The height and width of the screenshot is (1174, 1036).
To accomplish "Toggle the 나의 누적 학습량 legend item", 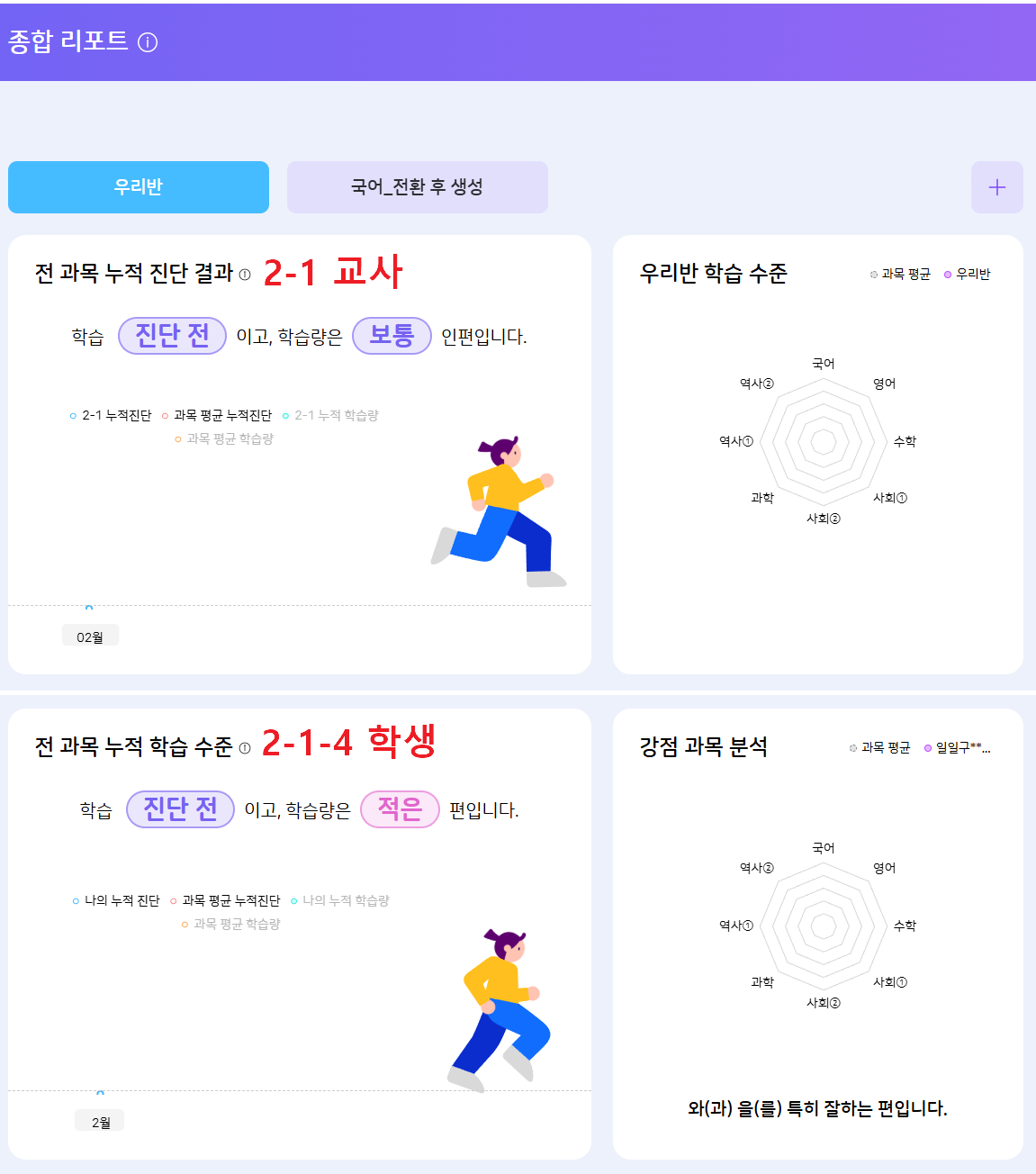I will coord(339,900).
